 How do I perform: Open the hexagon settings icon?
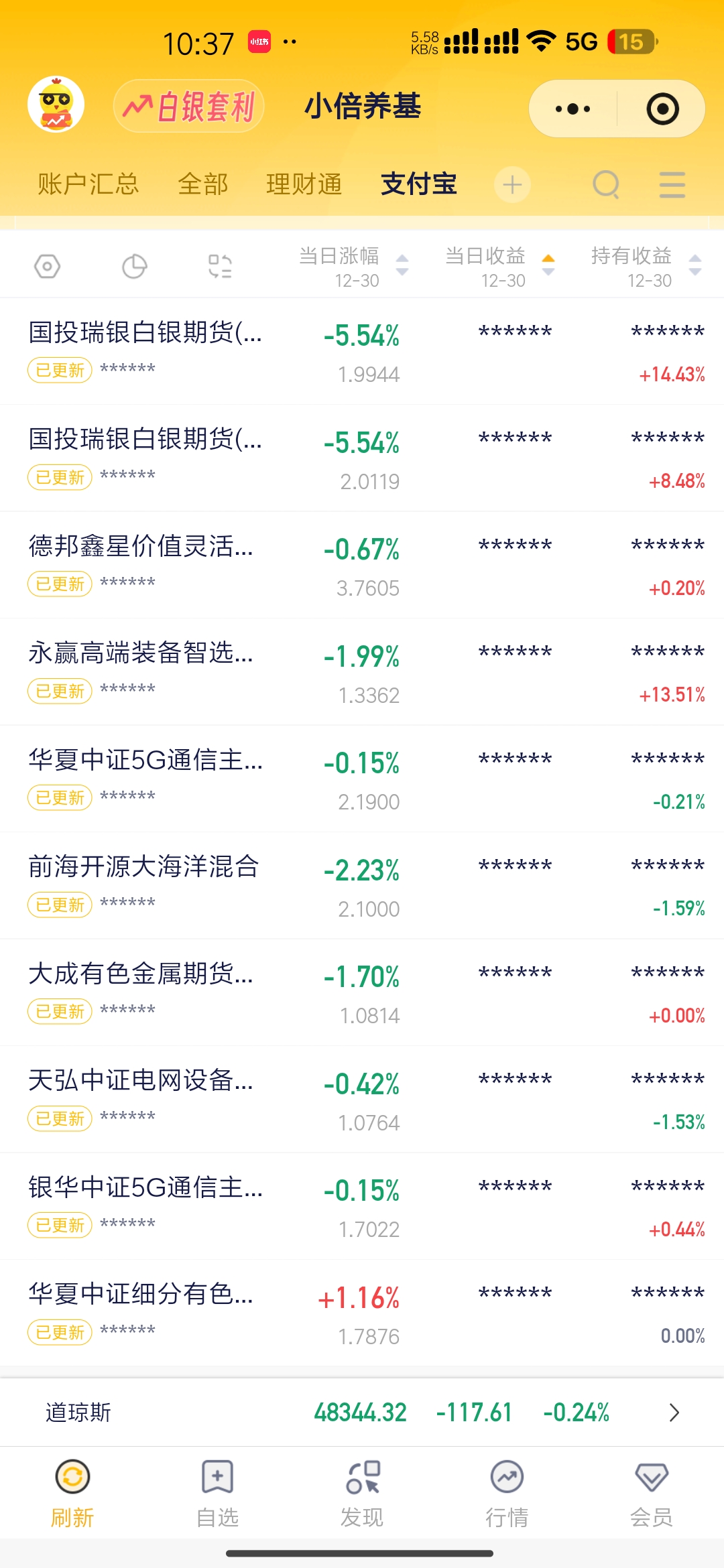47,267
